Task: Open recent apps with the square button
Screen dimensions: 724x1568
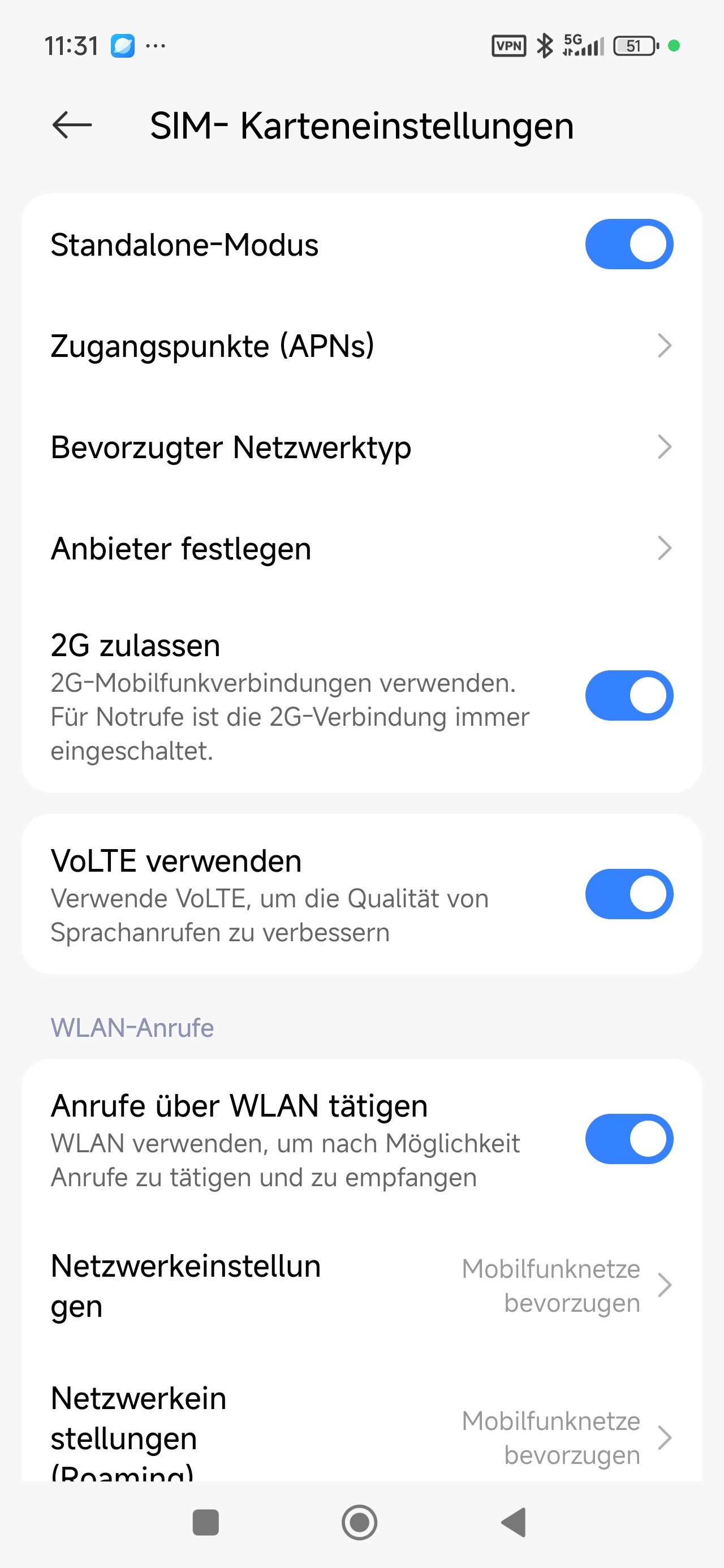Action: click(x=205, y=1522)
